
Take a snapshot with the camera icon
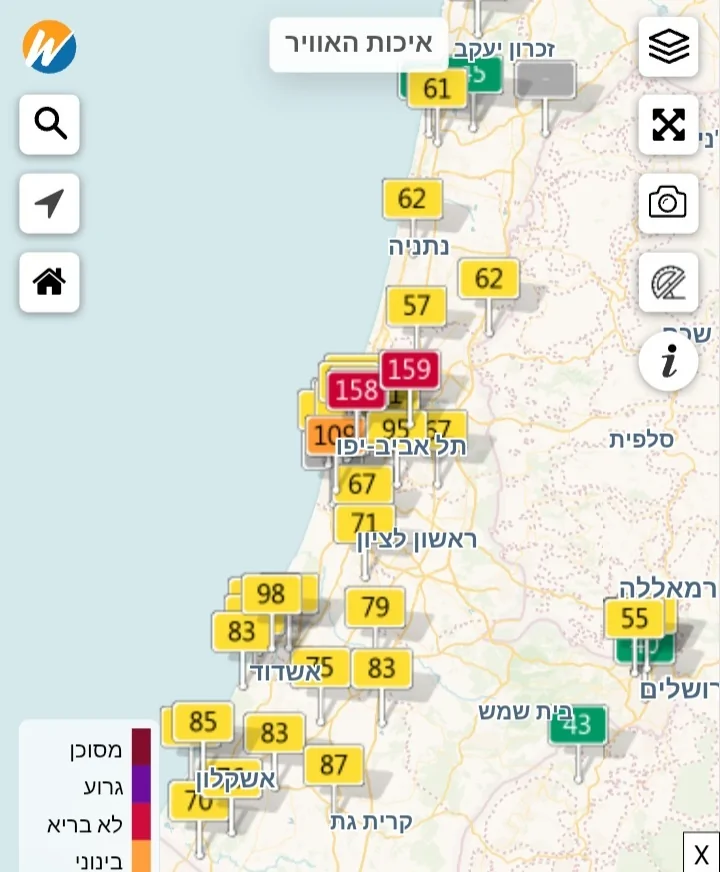(668, 203)
